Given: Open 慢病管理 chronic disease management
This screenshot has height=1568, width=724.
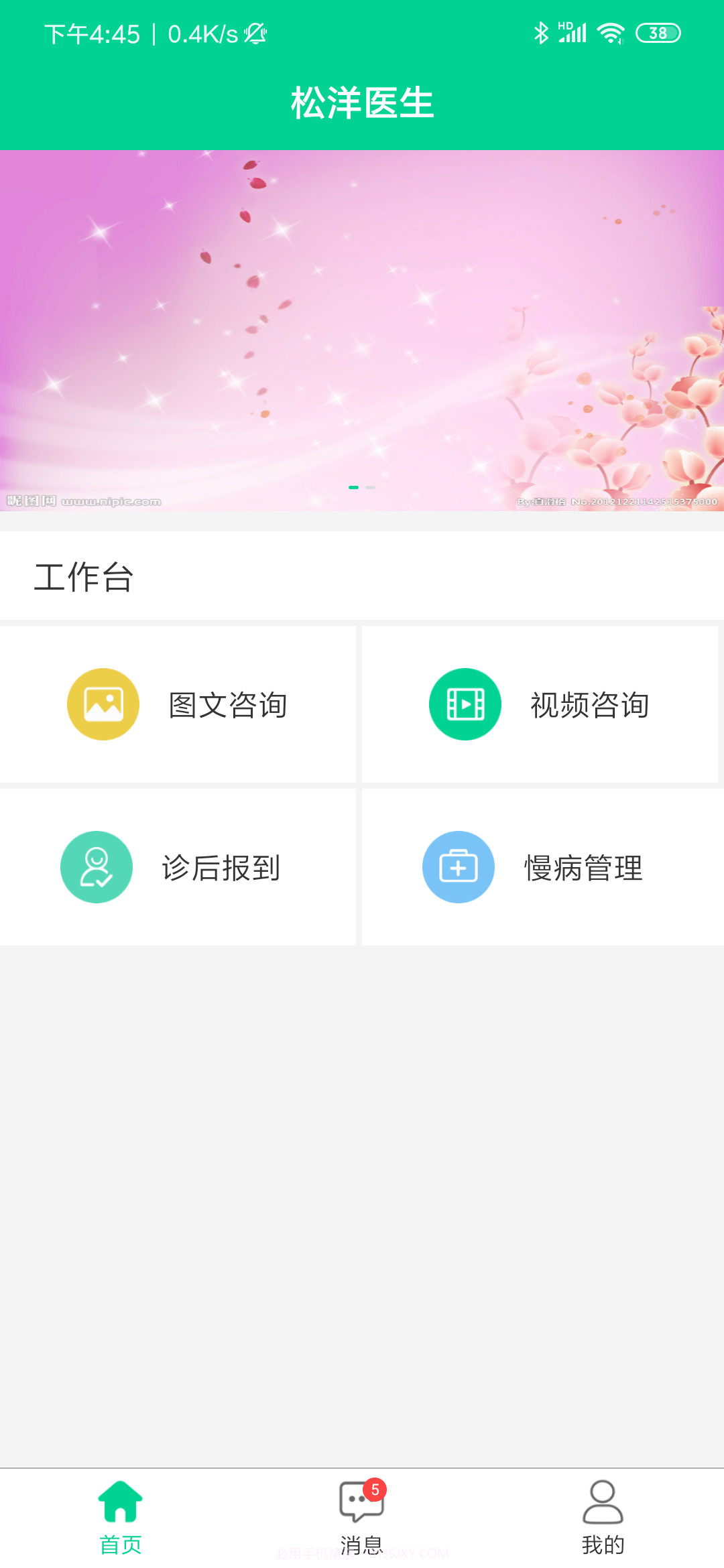Looking at the screenshot, I should [542, 866].
